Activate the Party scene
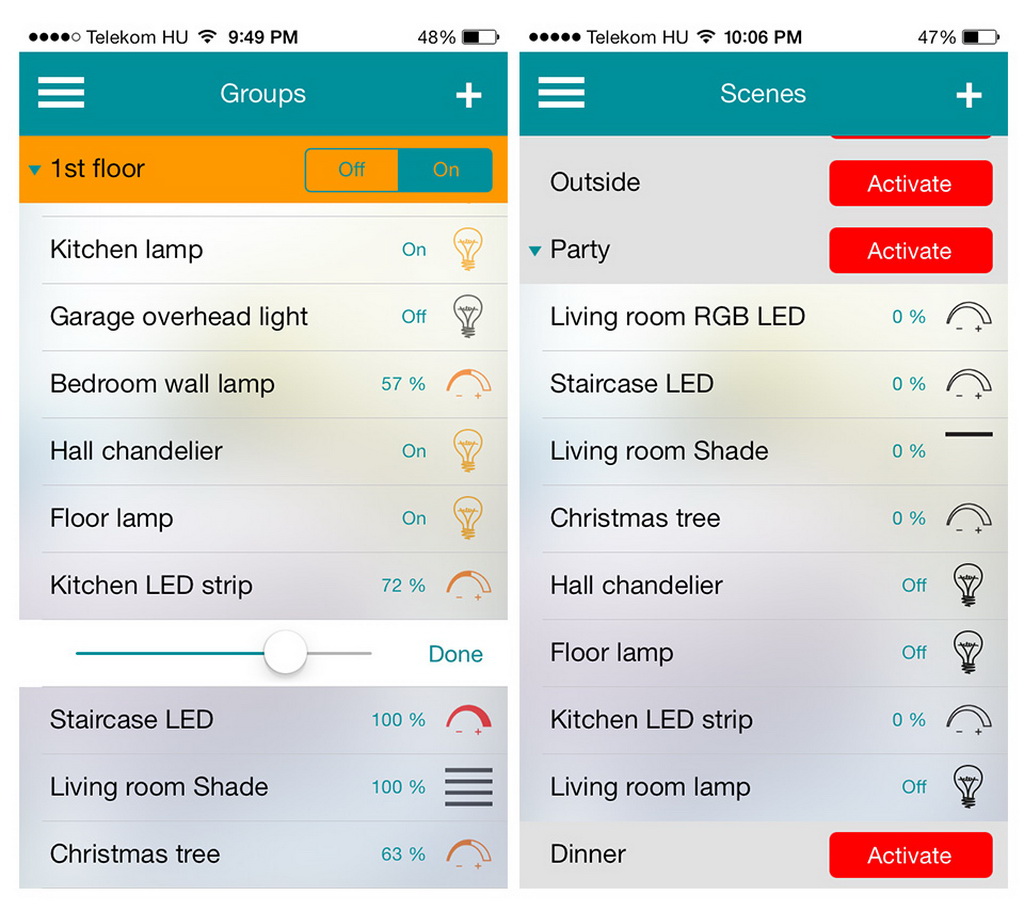The height and width of the screenshot is (911, 1024). click(x=910, y=251)
